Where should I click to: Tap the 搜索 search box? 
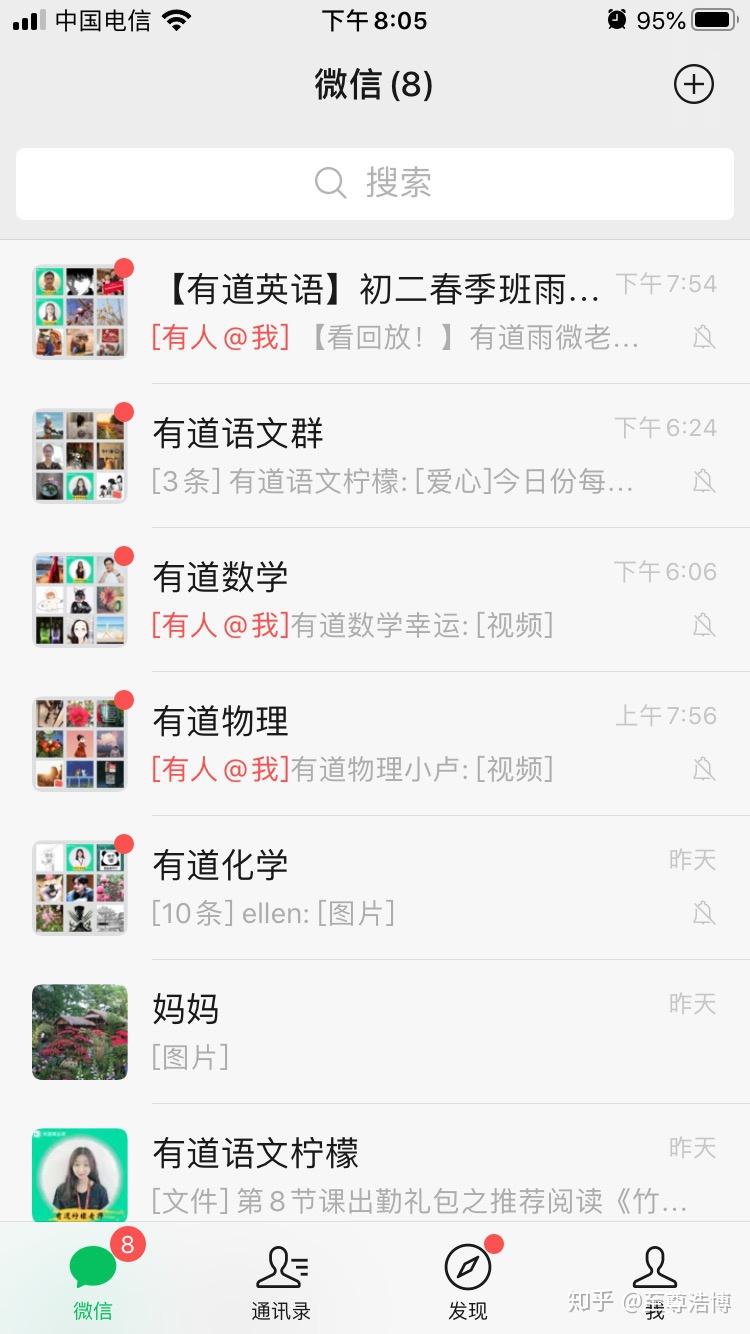(x=375, y=184)
